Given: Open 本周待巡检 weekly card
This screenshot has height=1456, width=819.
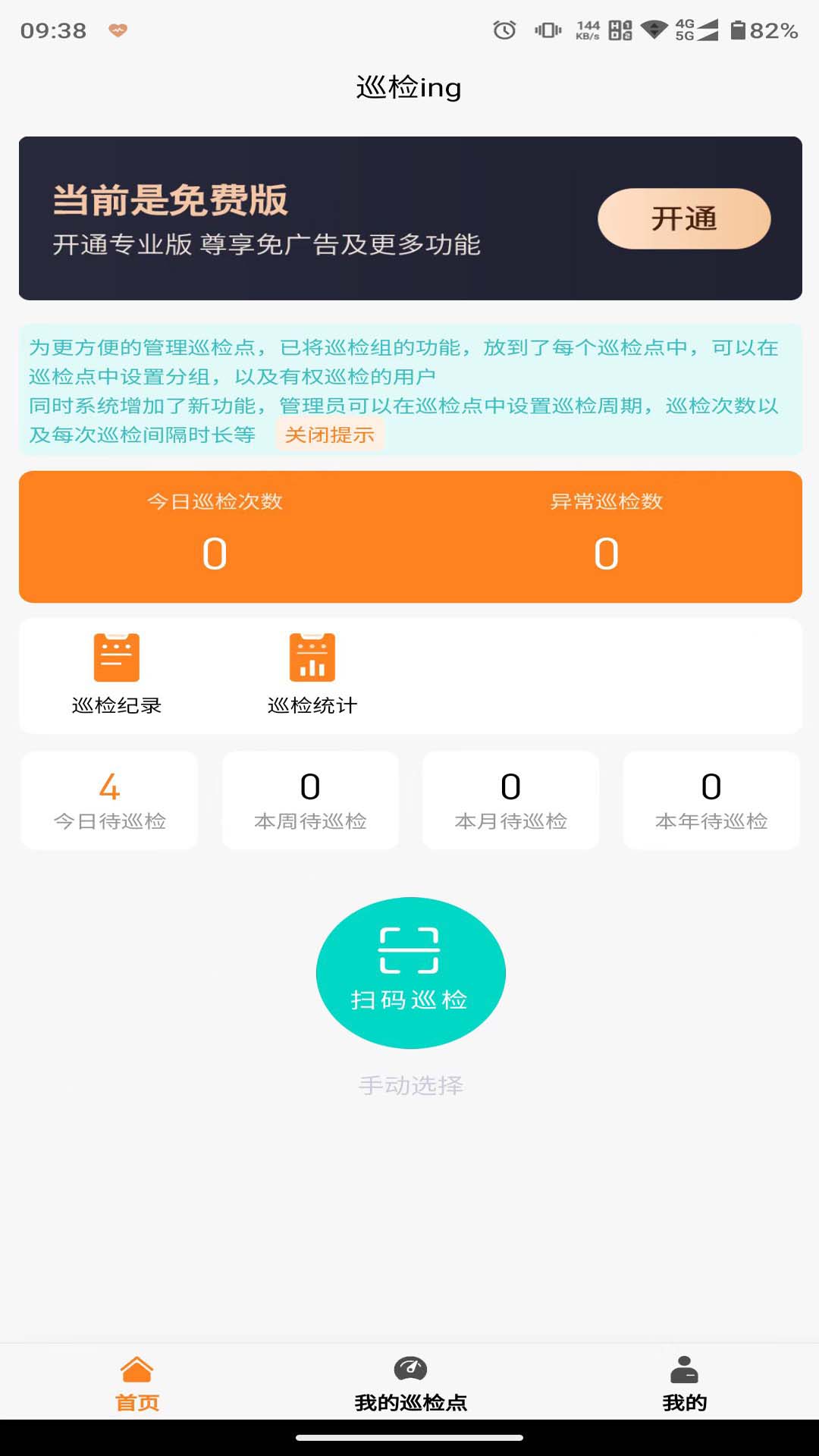Looking at the screenshot, I should (x=310, y=800).
